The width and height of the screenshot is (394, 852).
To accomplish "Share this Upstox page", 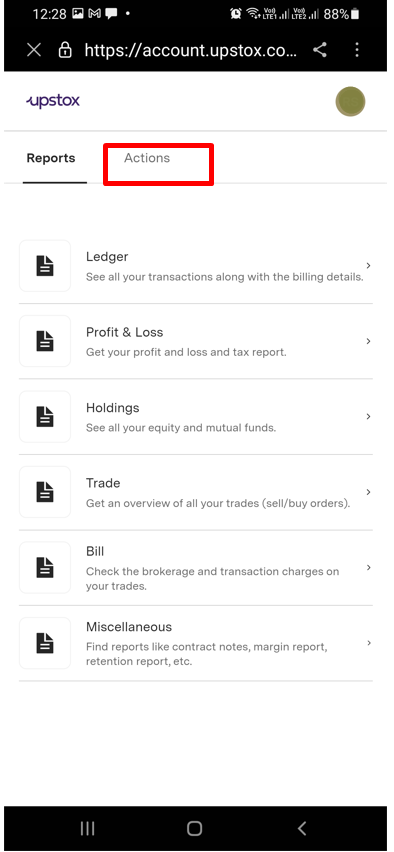I will pyautogui.click(x=320, y=51).
